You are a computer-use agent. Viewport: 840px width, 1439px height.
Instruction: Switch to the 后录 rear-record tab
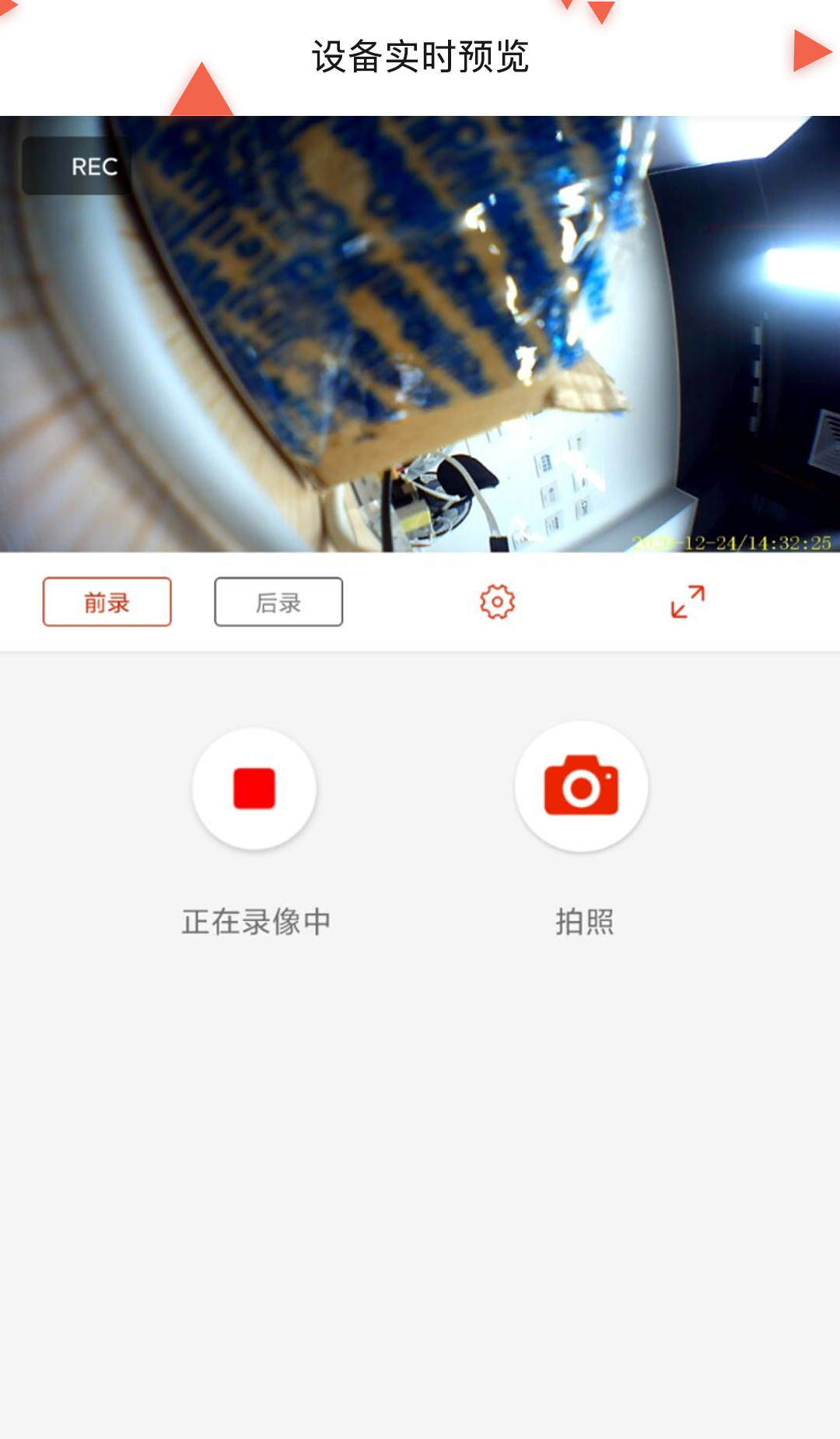(278, 601)
